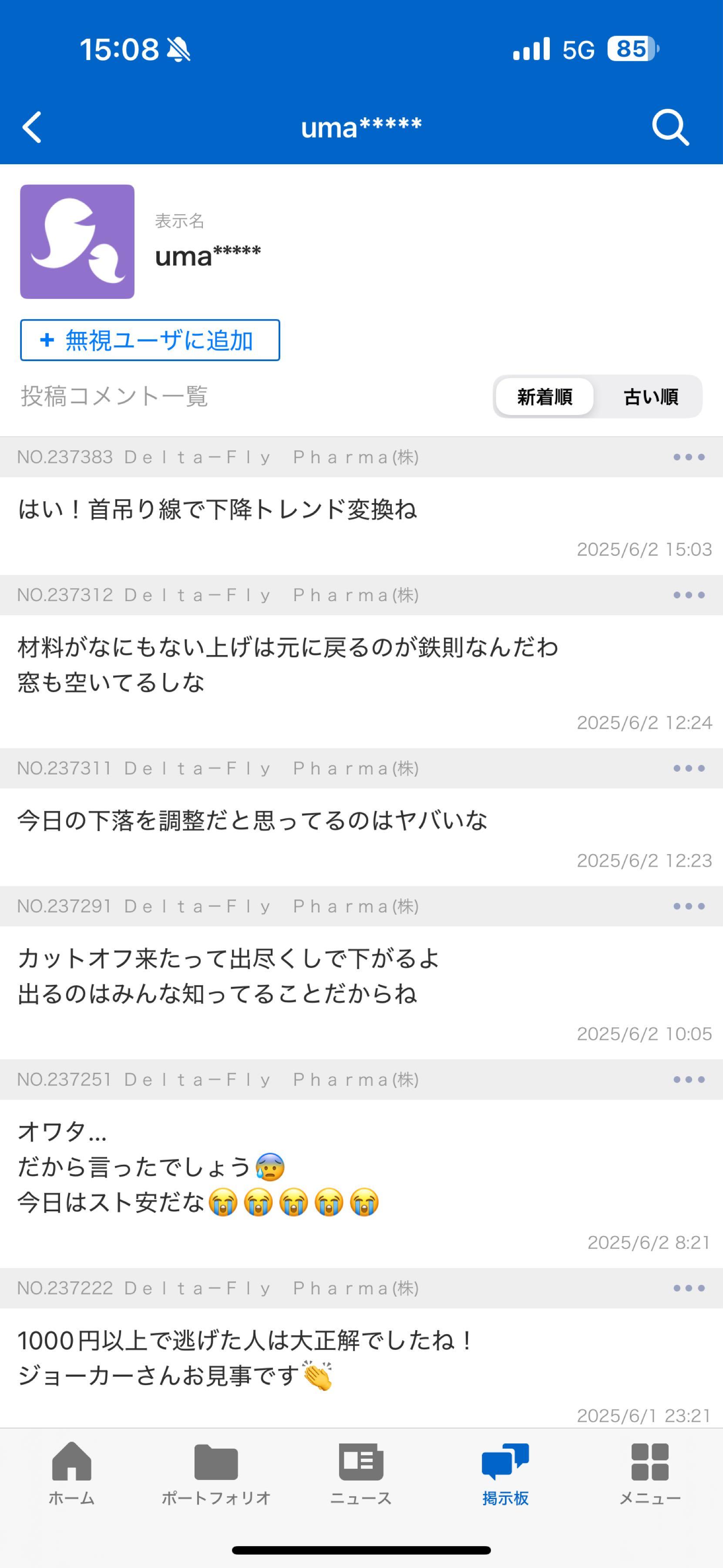Open the search magnifier icon

click(x=670, y=127)
